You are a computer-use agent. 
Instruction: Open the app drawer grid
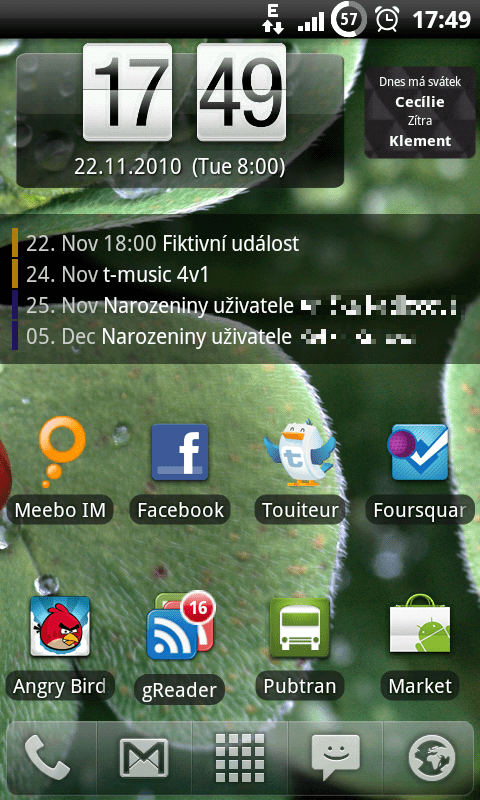(240, 758)
